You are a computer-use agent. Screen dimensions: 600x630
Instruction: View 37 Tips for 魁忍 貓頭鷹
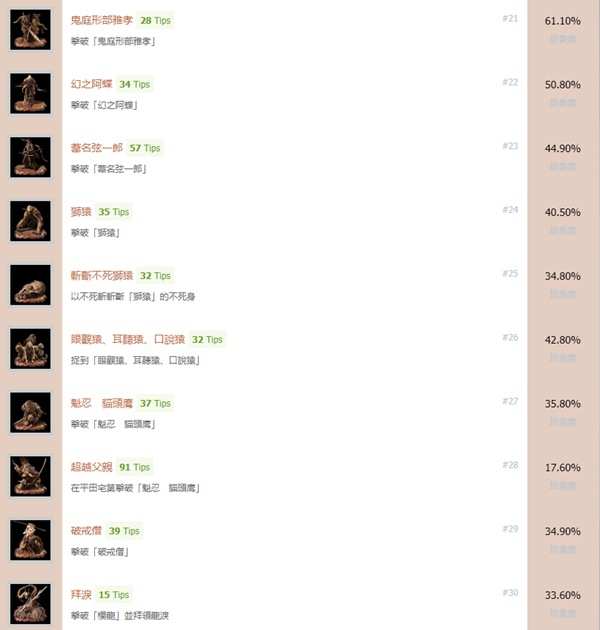coord(155,404)
